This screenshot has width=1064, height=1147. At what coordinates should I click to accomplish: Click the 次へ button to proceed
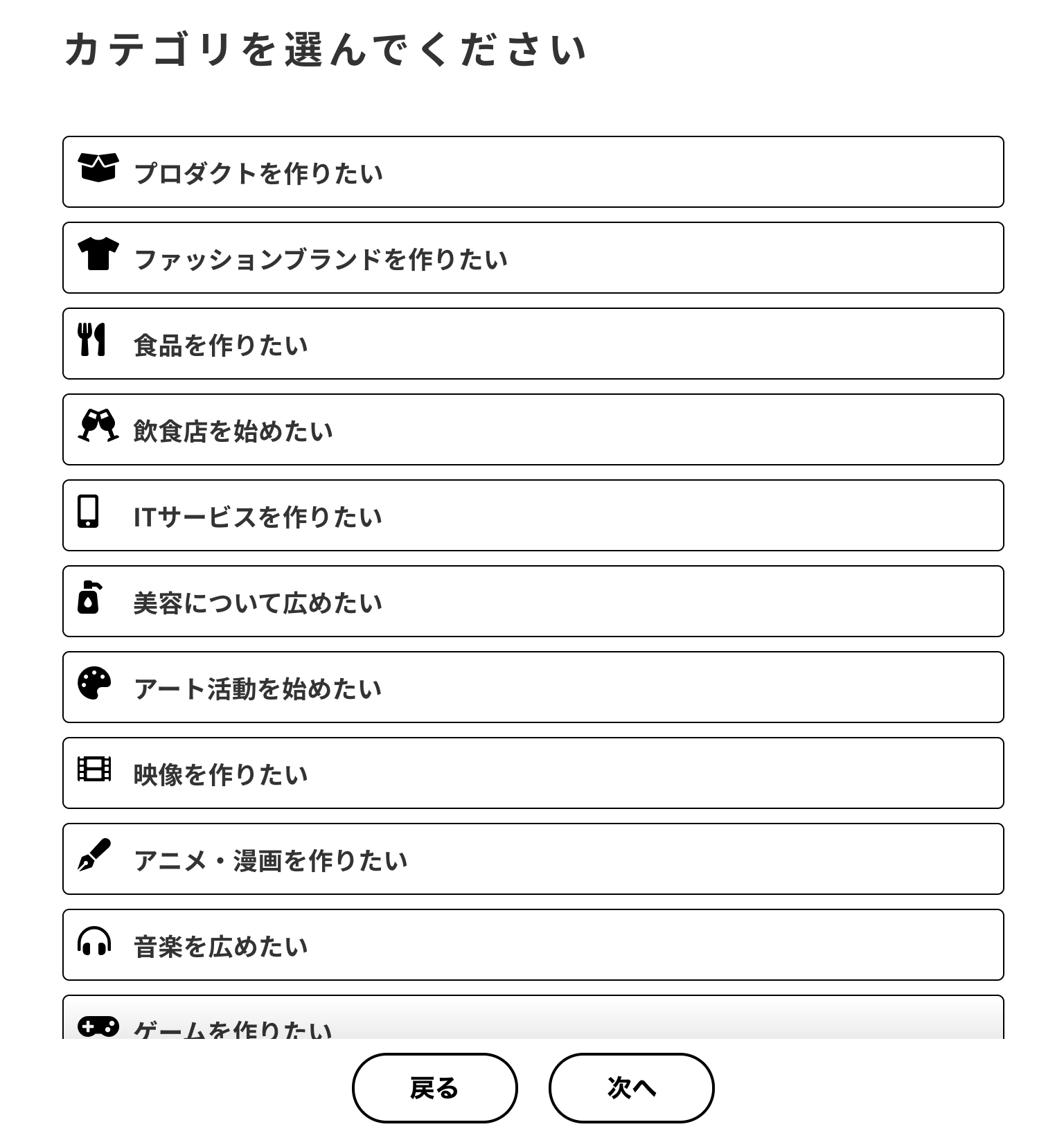[x=630, y=1088]
